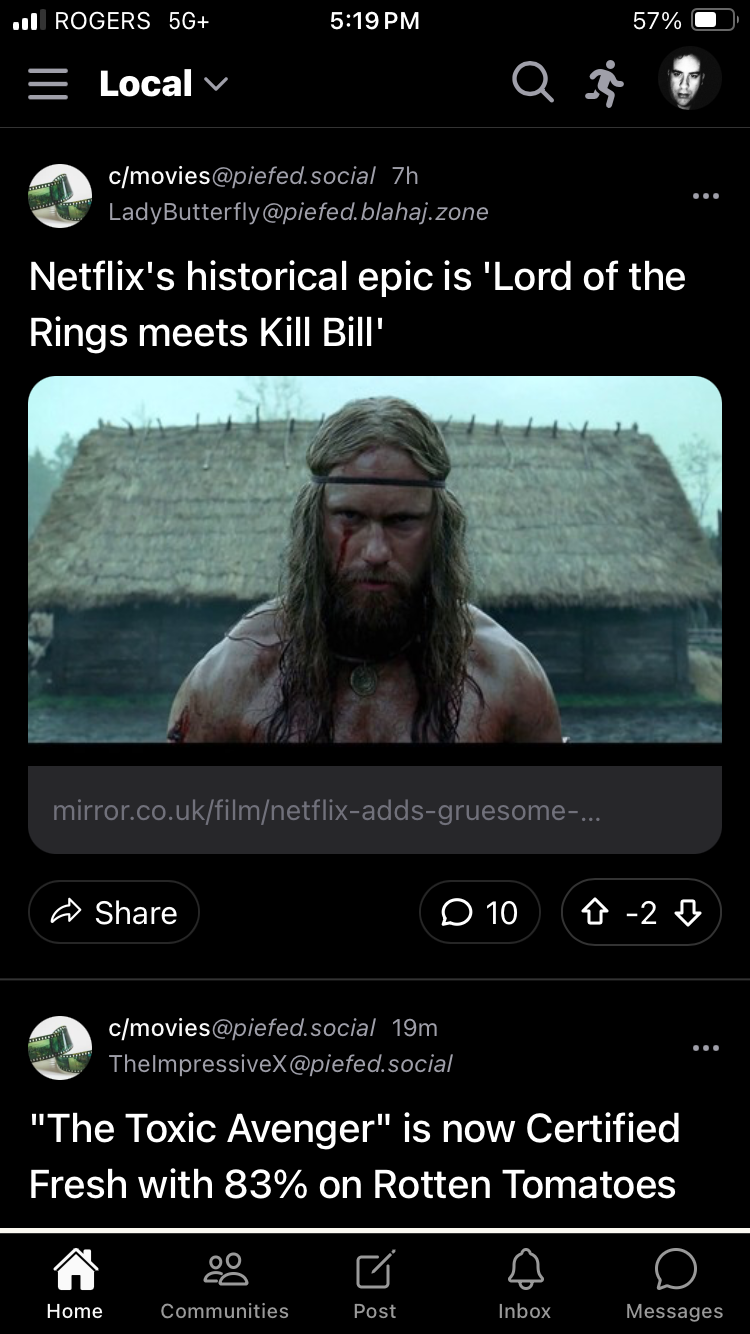Image resolution: width=750 pixels, height=1334 pixels.
Task: View the 10 comments on Netflix post
Action: [480, 912]
